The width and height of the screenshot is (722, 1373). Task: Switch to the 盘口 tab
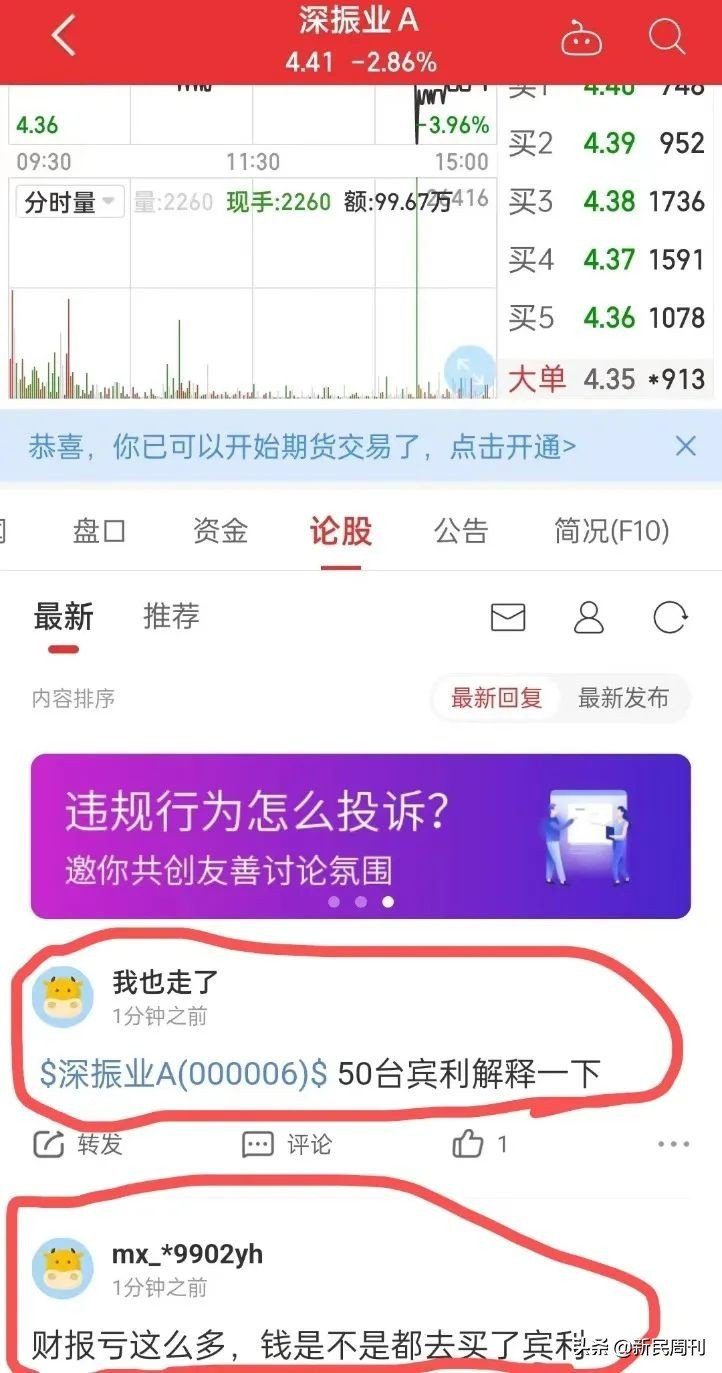tap(99, 530)
